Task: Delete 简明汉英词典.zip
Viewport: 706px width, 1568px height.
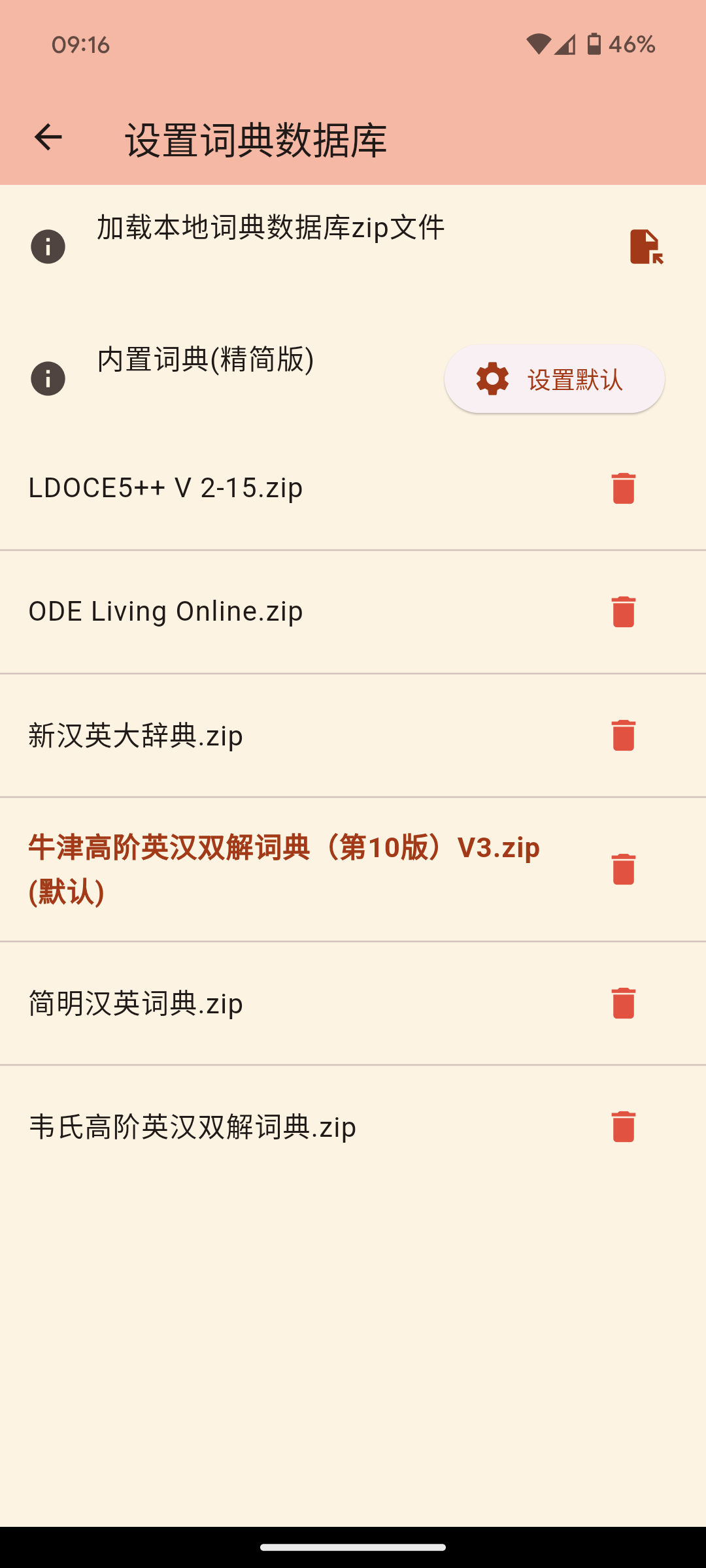Action: tap(623, 1003)
